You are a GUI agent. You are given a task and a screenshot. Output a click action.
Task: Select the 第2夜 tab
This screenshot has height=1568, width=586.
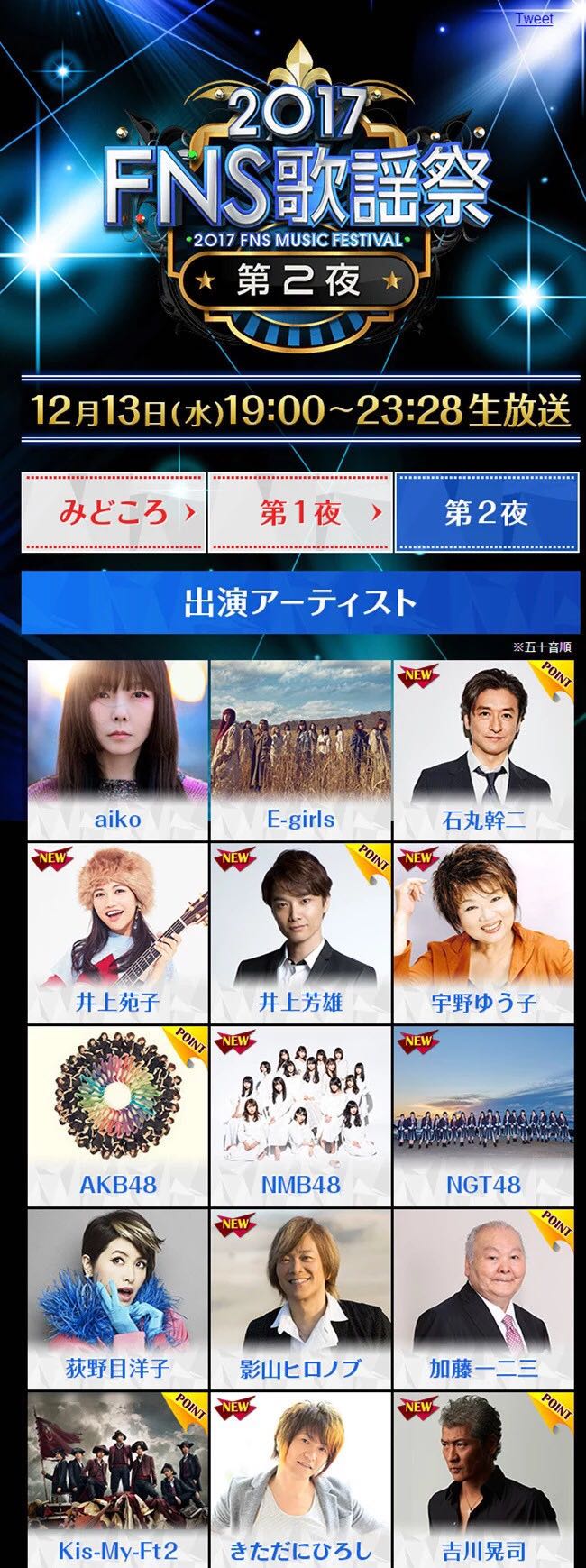486,512
